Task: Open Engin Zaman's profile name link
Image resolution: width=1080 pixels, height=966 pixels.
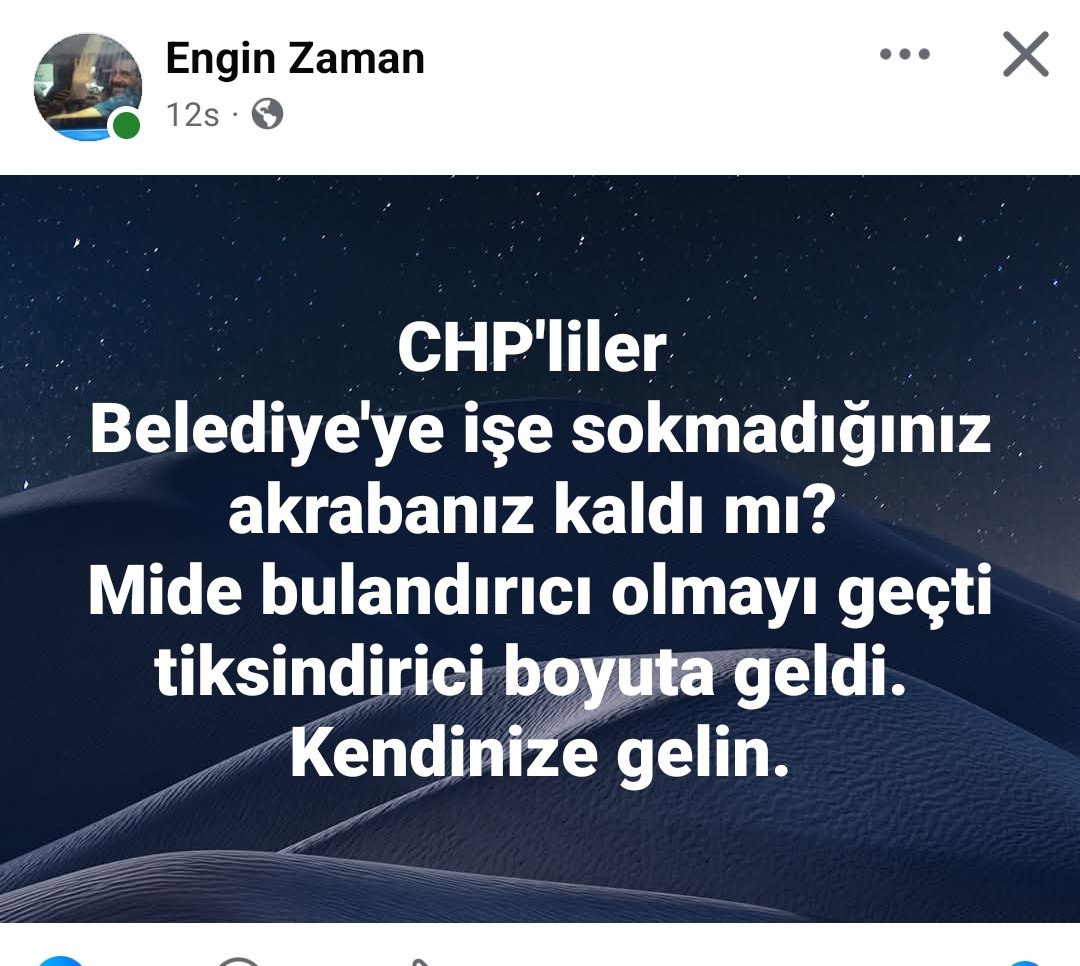Action: (295, 59)
